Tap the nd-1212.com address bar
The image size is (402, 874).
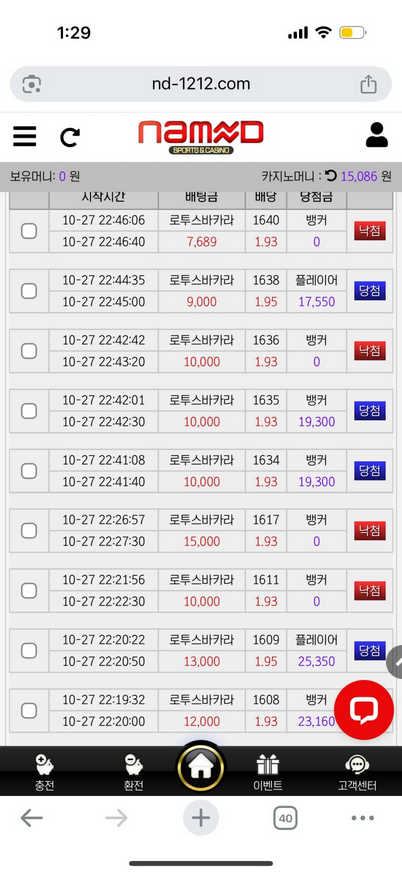pyautogui.click(x=201, y=84)
